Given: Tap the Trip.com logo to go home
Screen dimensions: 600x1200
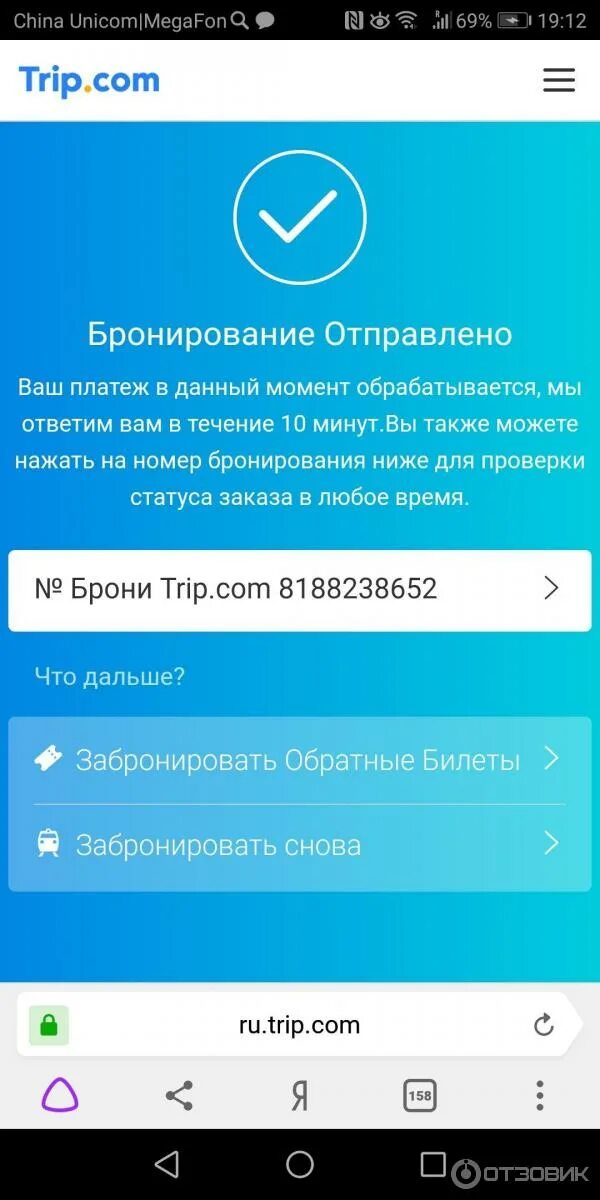Looking at the screenshot, I should pos(89,81).
